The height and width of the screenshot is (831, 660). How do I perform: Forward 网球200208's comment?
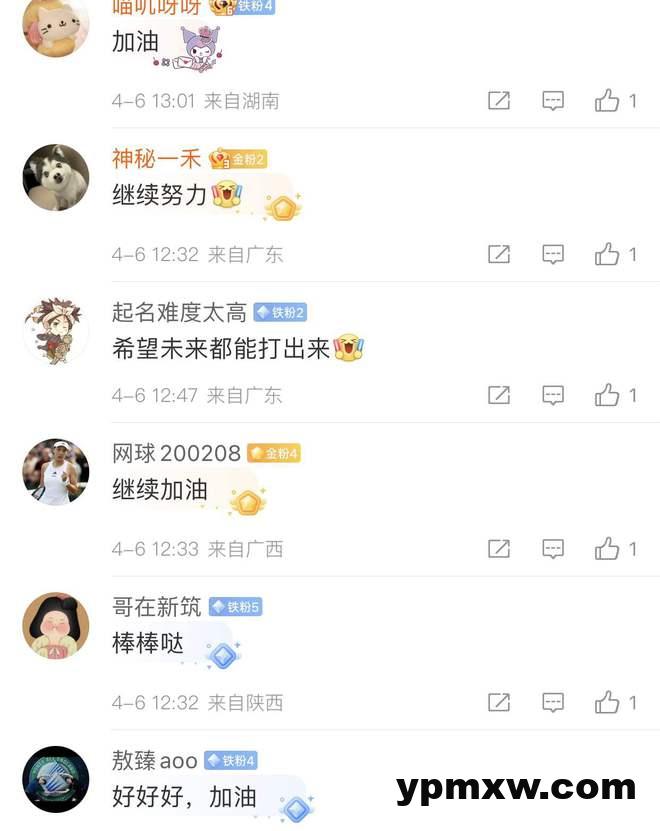pos(499,548)
